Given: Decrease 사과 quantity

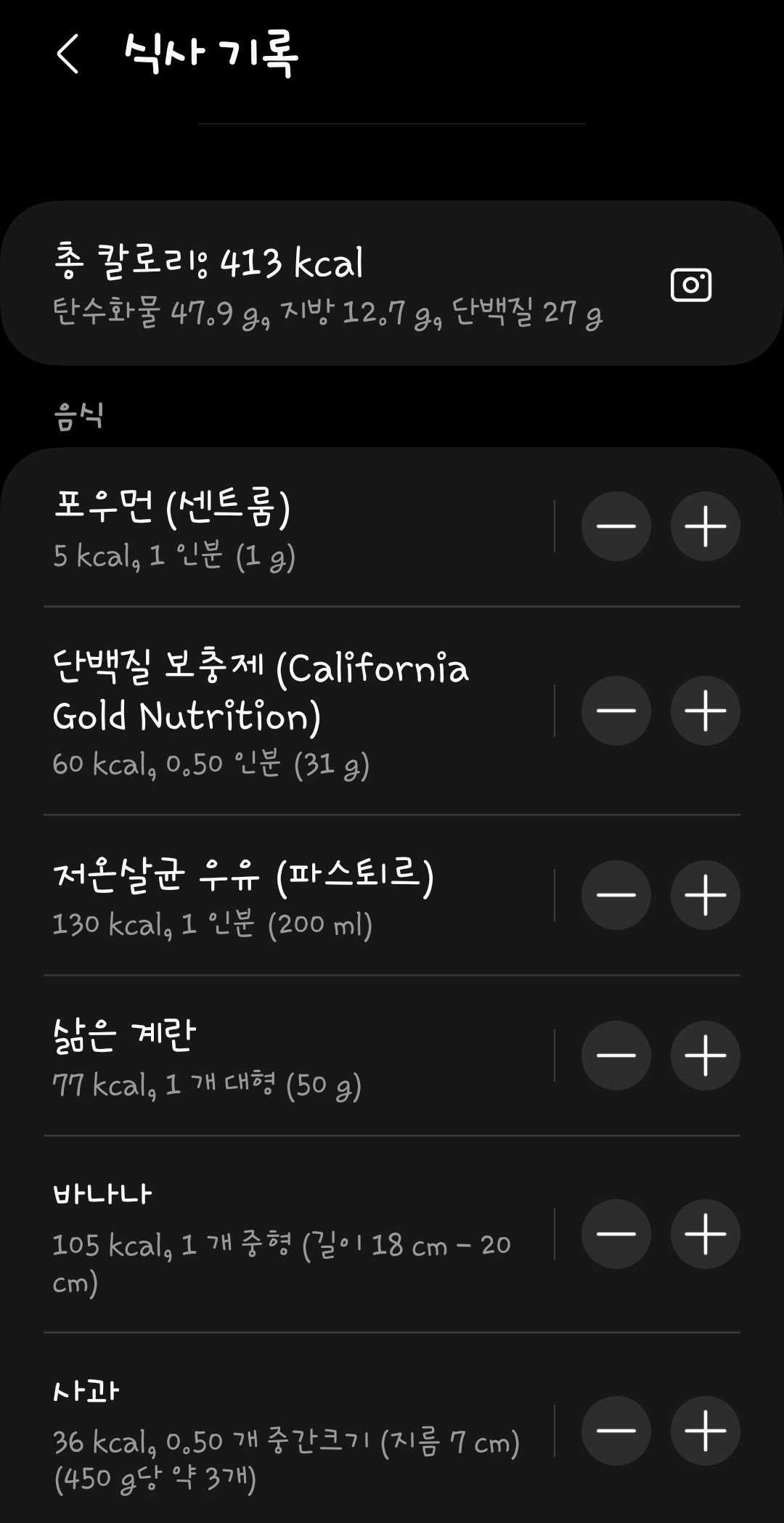Looking at the screenshot, I should [616, 1431].
